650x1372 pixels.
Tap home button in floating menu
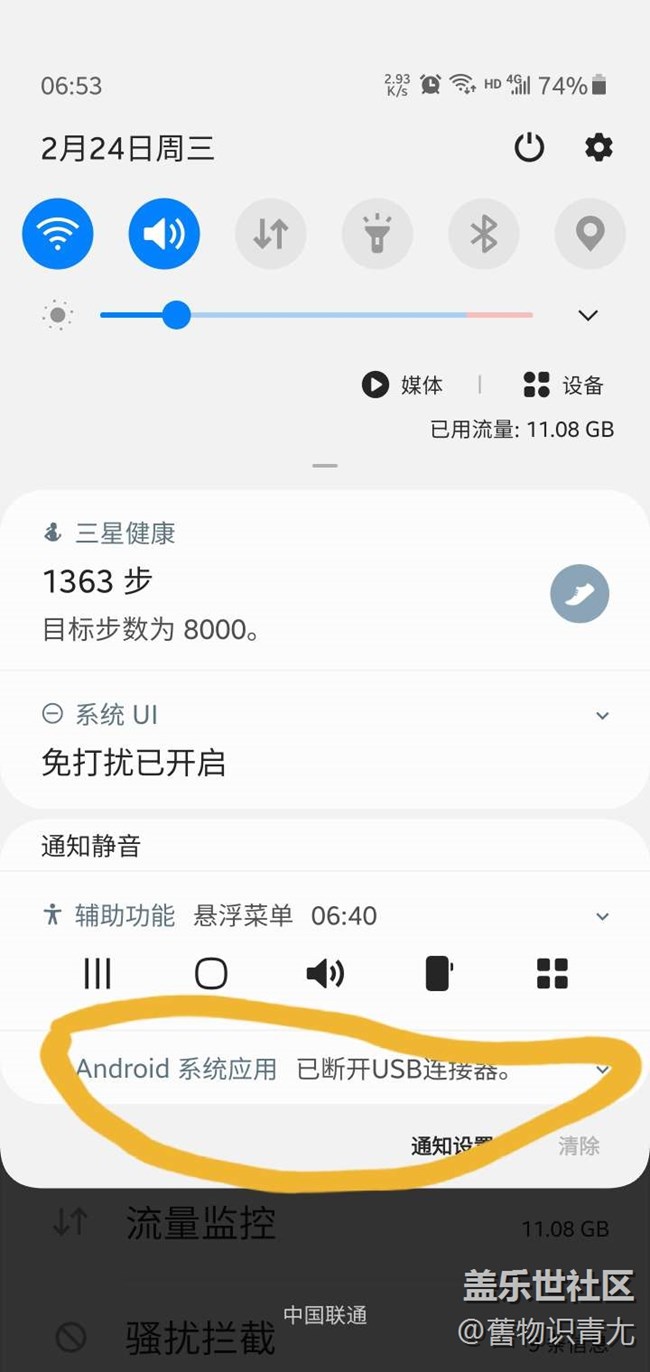[211, 973]
